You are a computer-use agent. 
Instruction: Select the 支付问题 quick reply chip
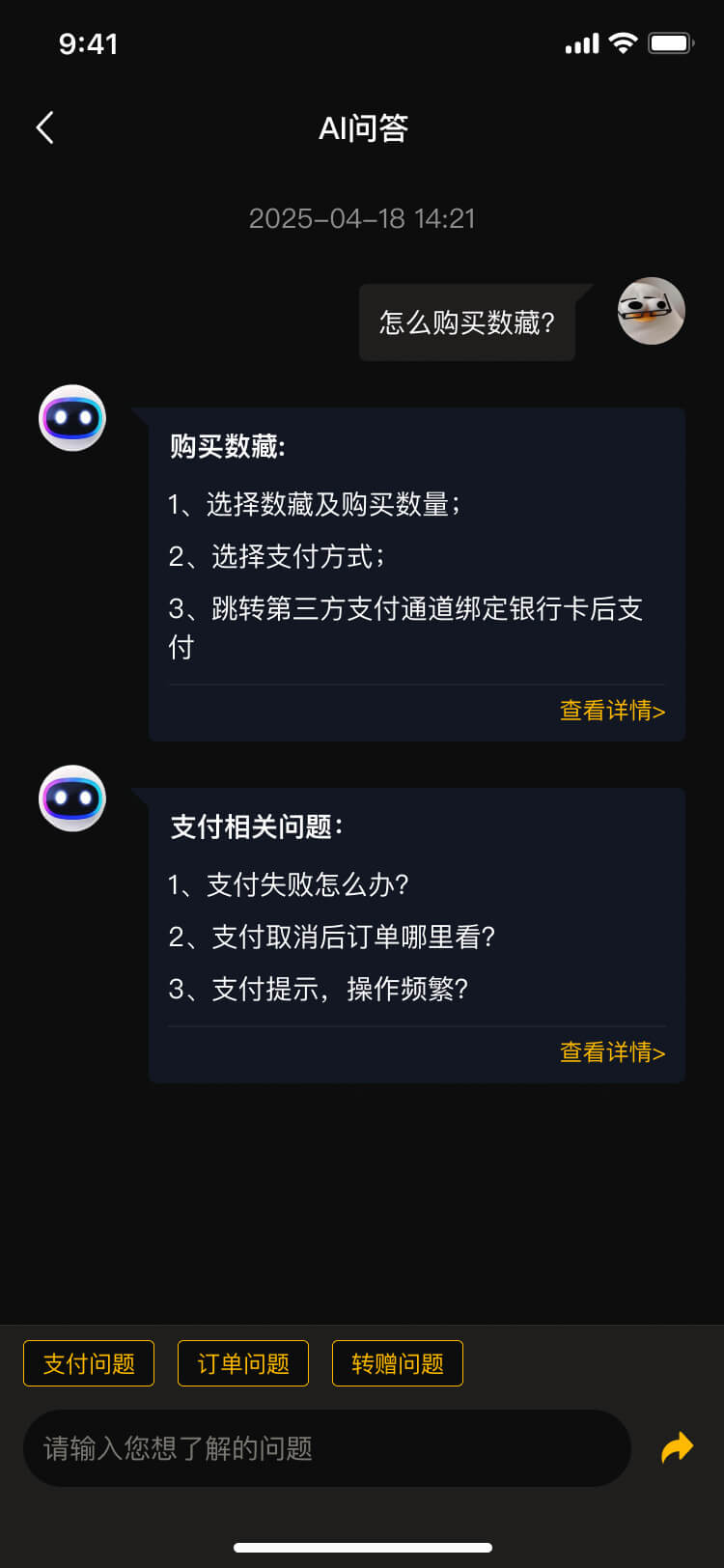pyautogui.click(x=88, y=1363)
